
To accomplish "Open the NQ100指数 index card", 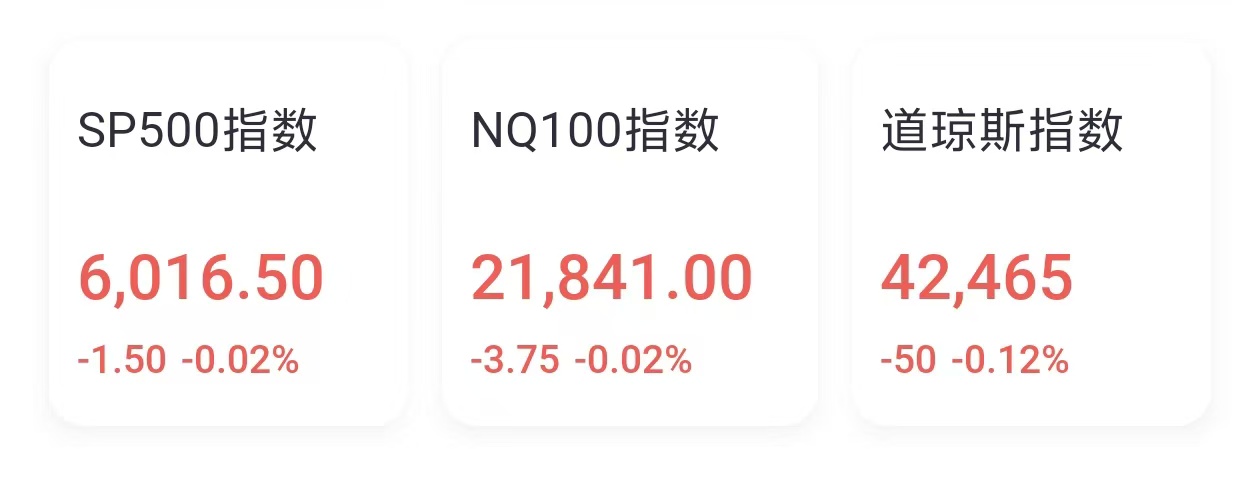I will 629,235.
